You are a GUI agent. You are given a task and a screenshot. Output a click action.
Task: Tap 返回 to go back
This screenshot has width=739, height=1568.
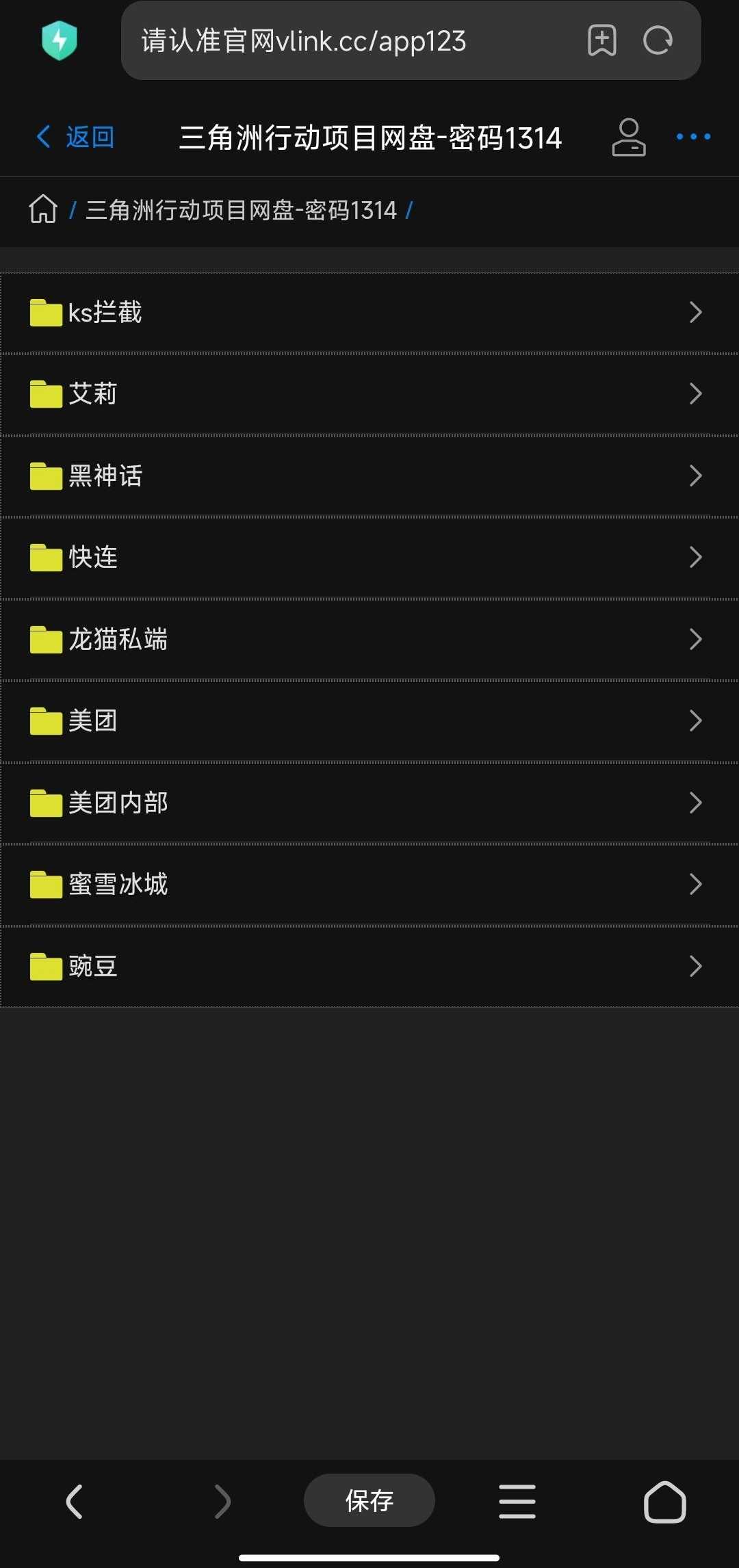tap(75, 137)
